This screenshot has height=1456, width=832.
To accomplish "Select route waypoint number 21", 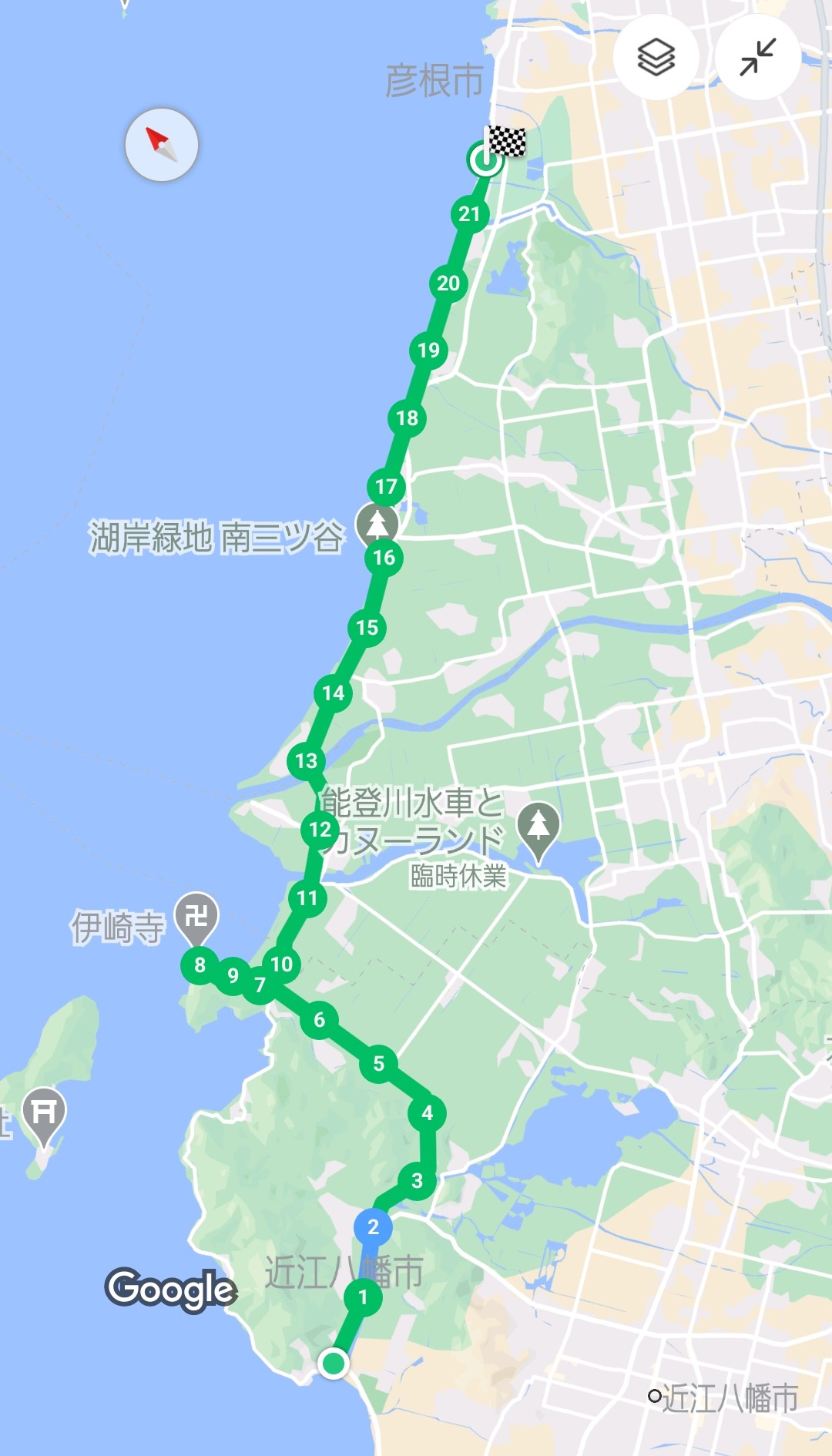I will [469, 214].
